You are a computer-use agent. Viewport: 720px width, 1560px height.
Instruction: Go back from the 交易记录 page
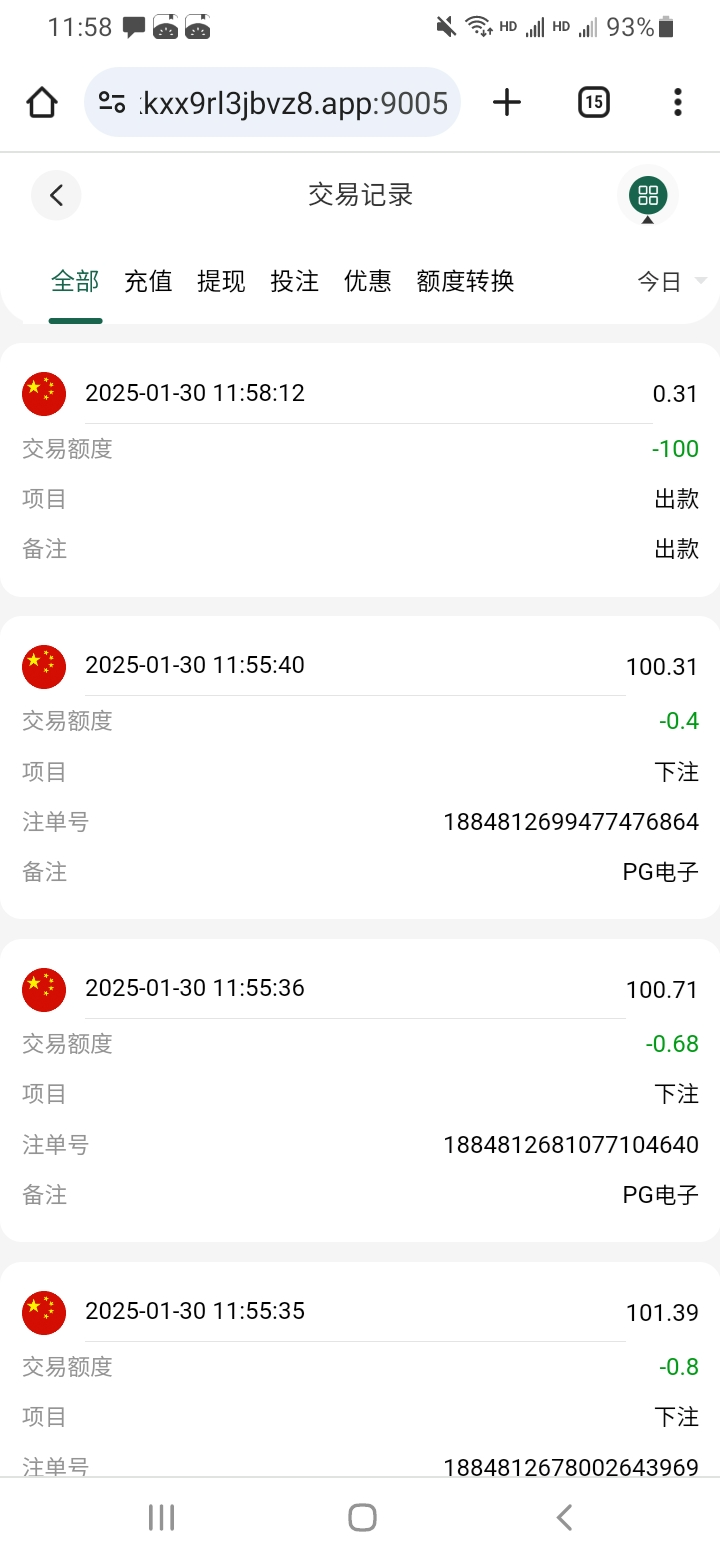click(x=56, y=195)
